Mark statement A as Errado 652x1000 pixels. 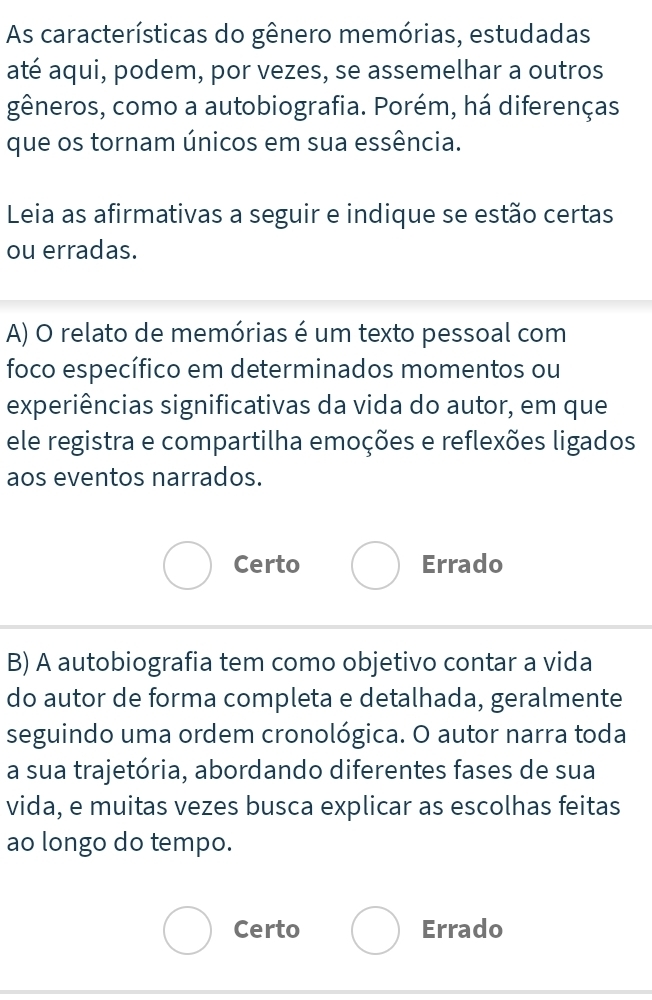point(376,565)
